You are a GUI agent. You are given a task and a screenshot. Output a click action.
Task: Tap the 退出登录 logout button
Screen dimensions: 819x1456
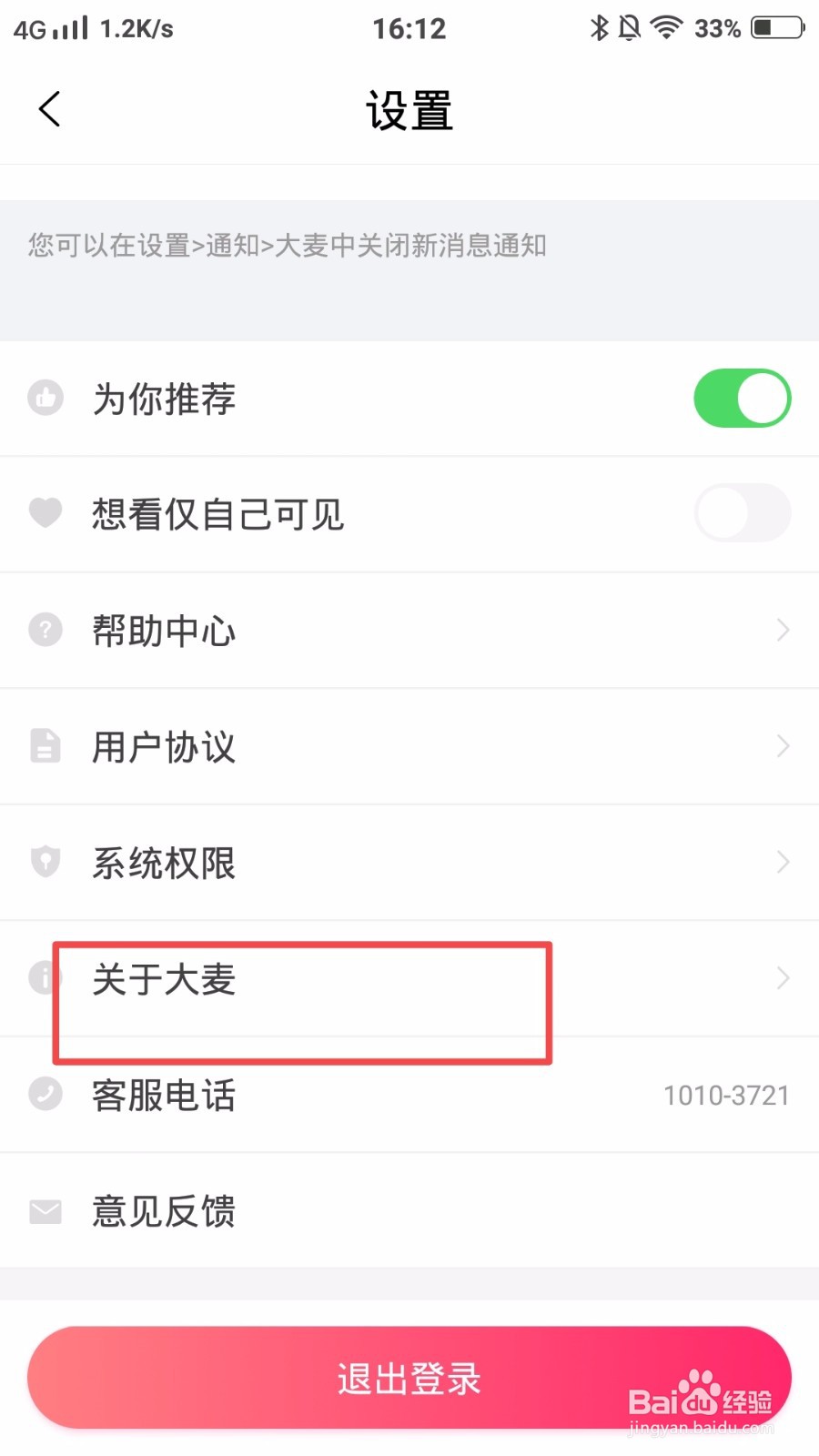409,1377
